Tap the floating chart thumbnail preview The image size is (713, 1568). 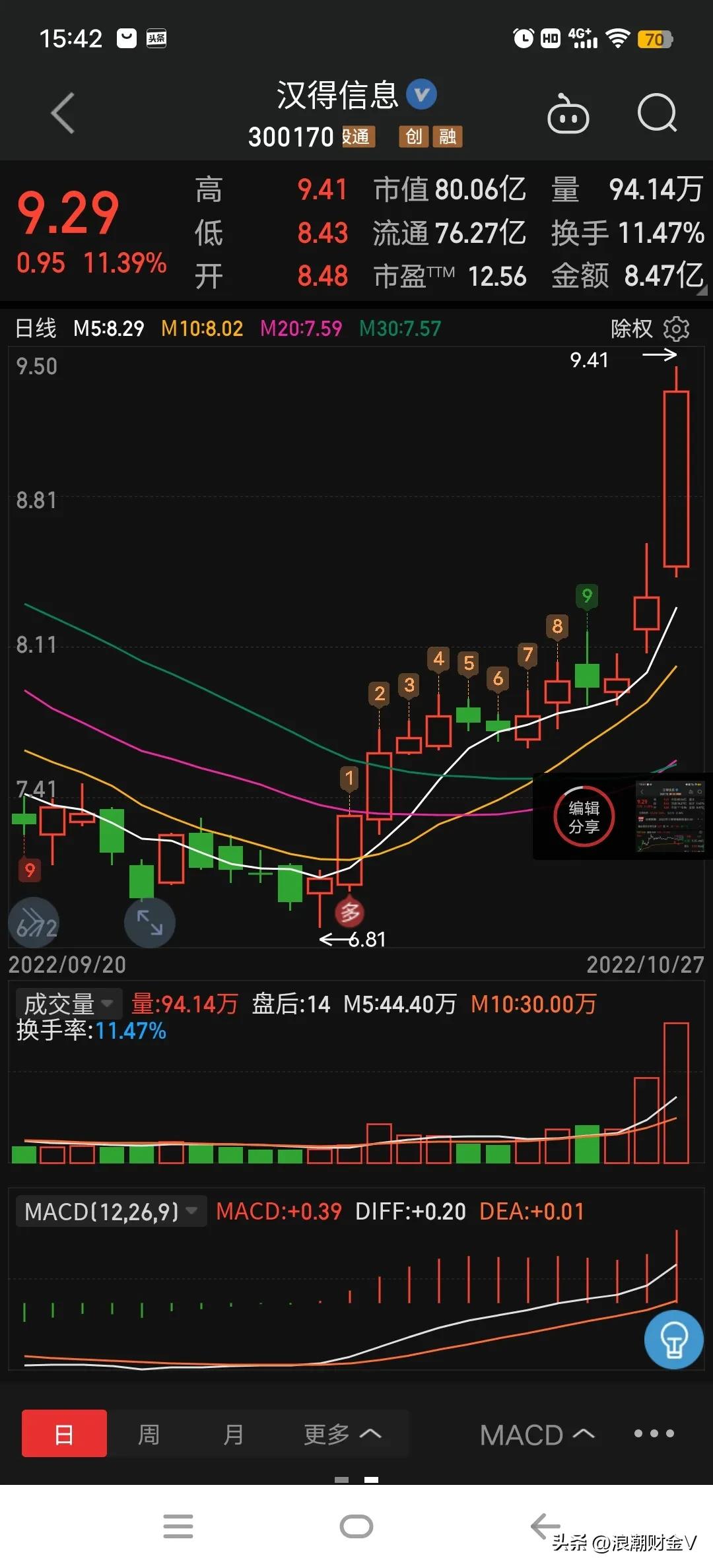click(x=669, y=818)
